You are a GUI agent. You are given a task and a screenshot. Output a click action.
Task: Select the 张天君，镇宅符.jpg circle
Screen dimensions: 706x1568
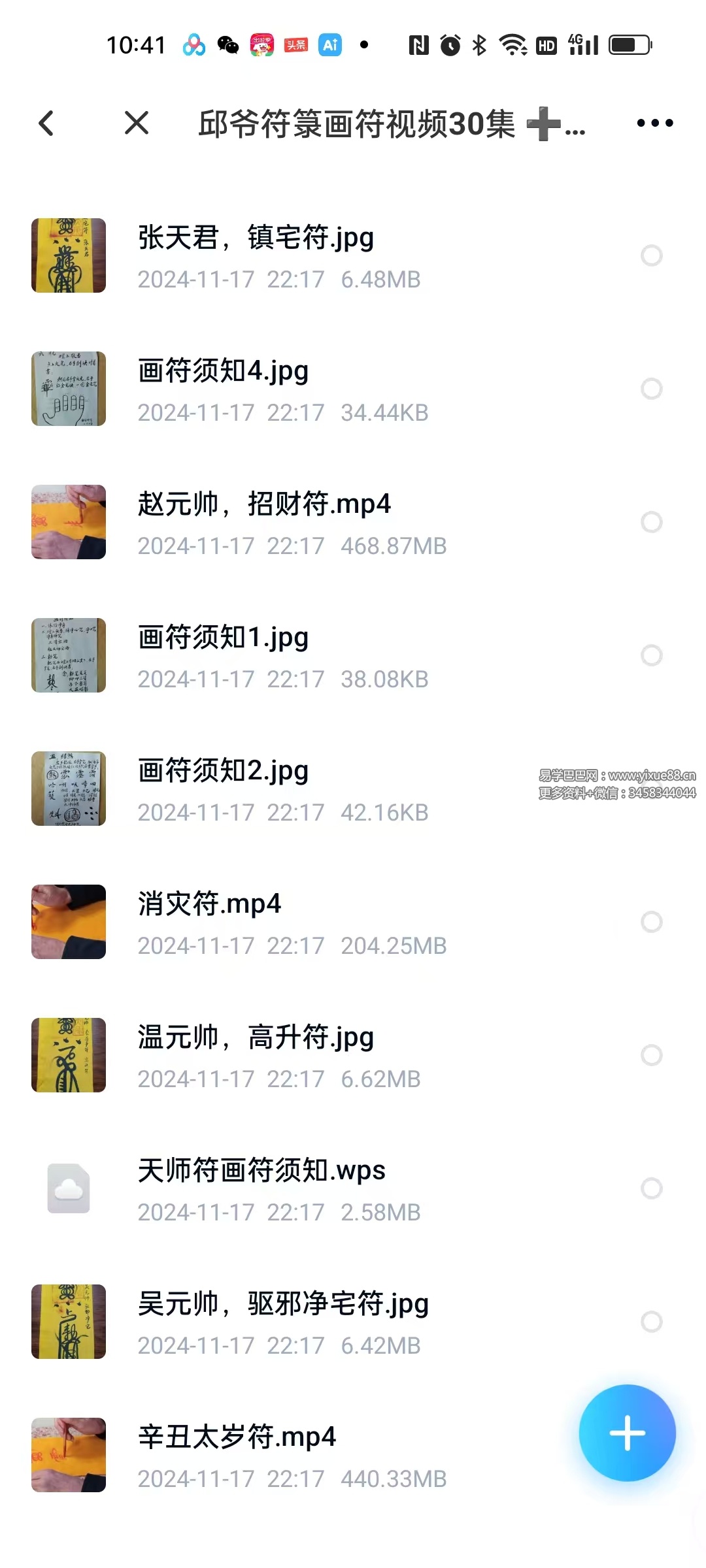(x=651, y=255)
